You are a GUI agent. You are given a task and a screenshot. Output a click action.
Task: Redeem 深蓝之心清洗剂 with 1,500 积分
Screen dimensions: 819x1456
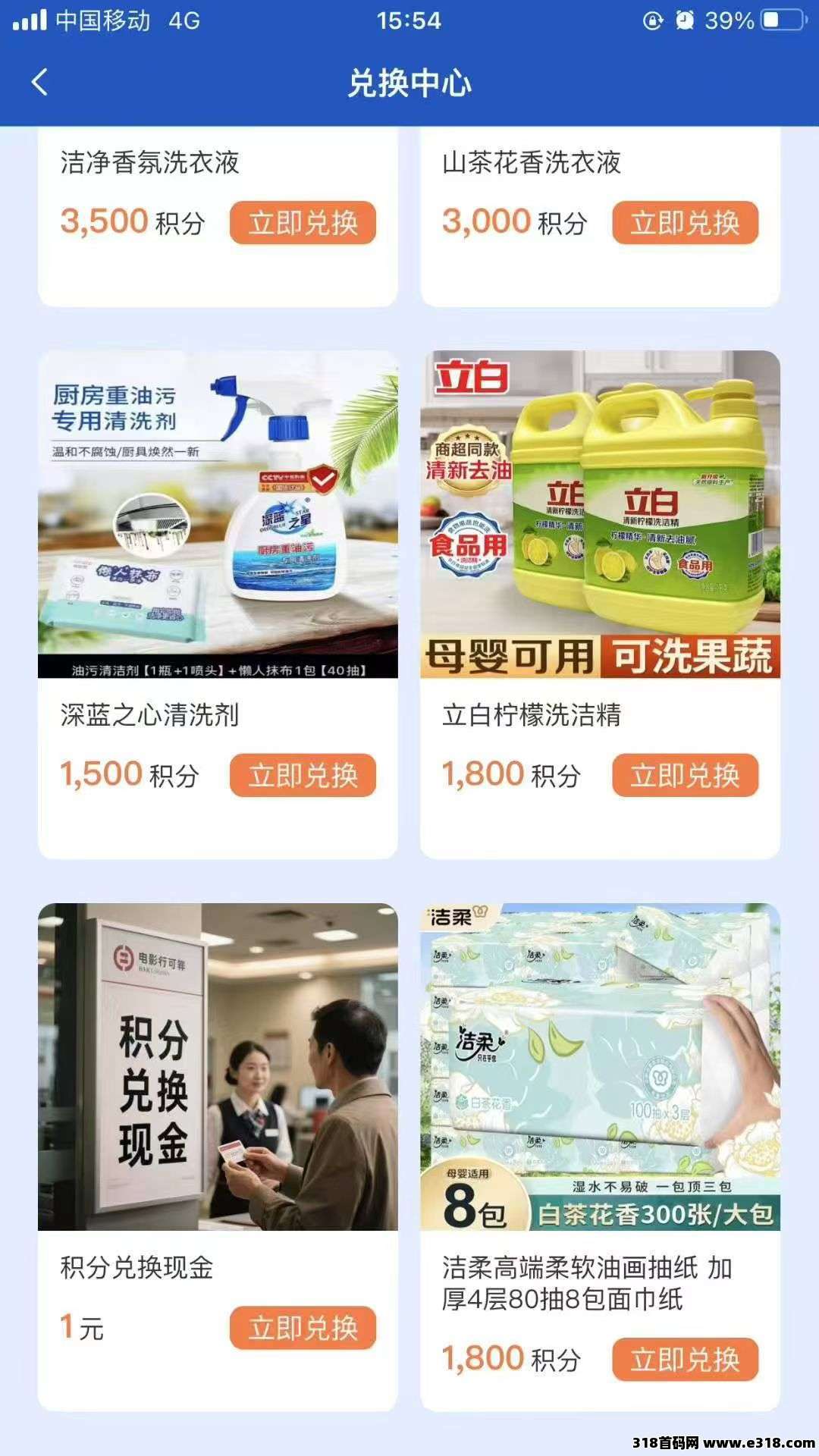pos(303,773)
